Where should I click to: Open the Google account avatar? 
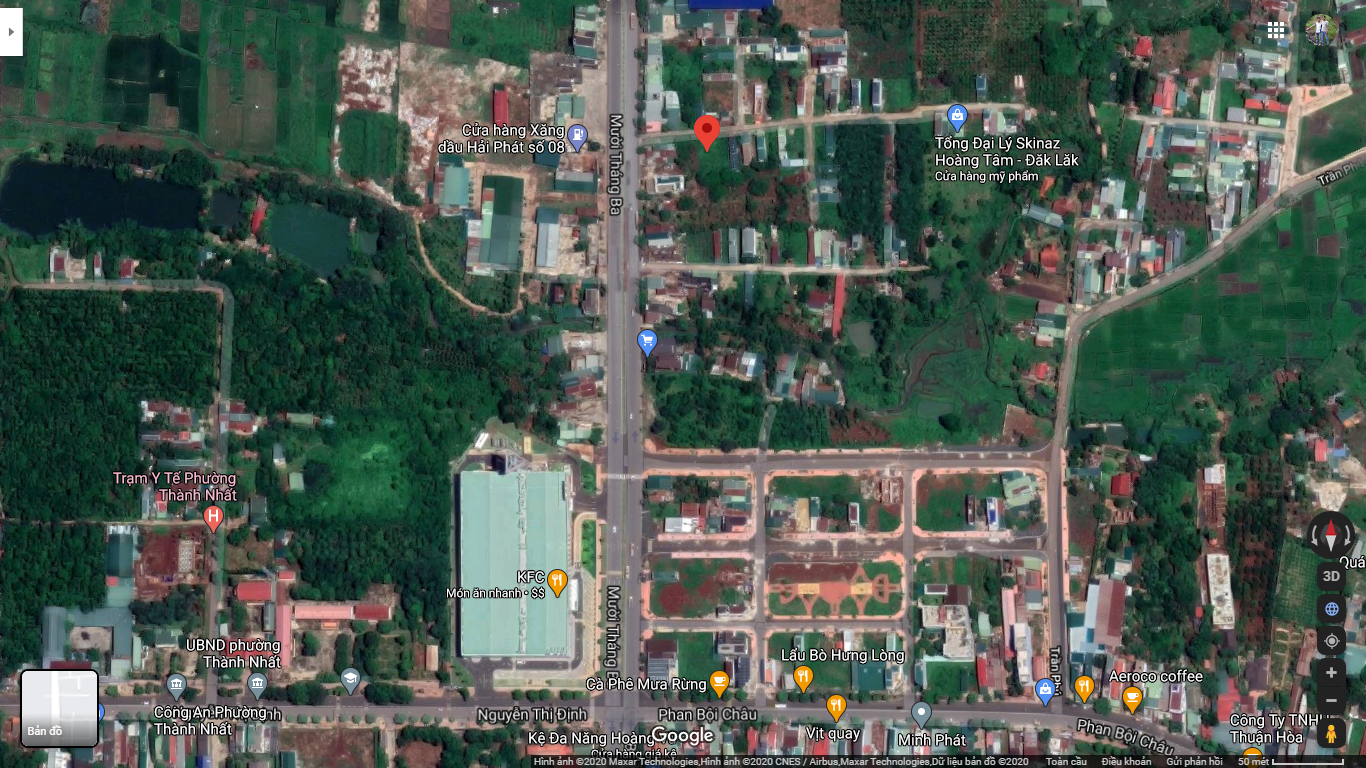click(1321, 30)
